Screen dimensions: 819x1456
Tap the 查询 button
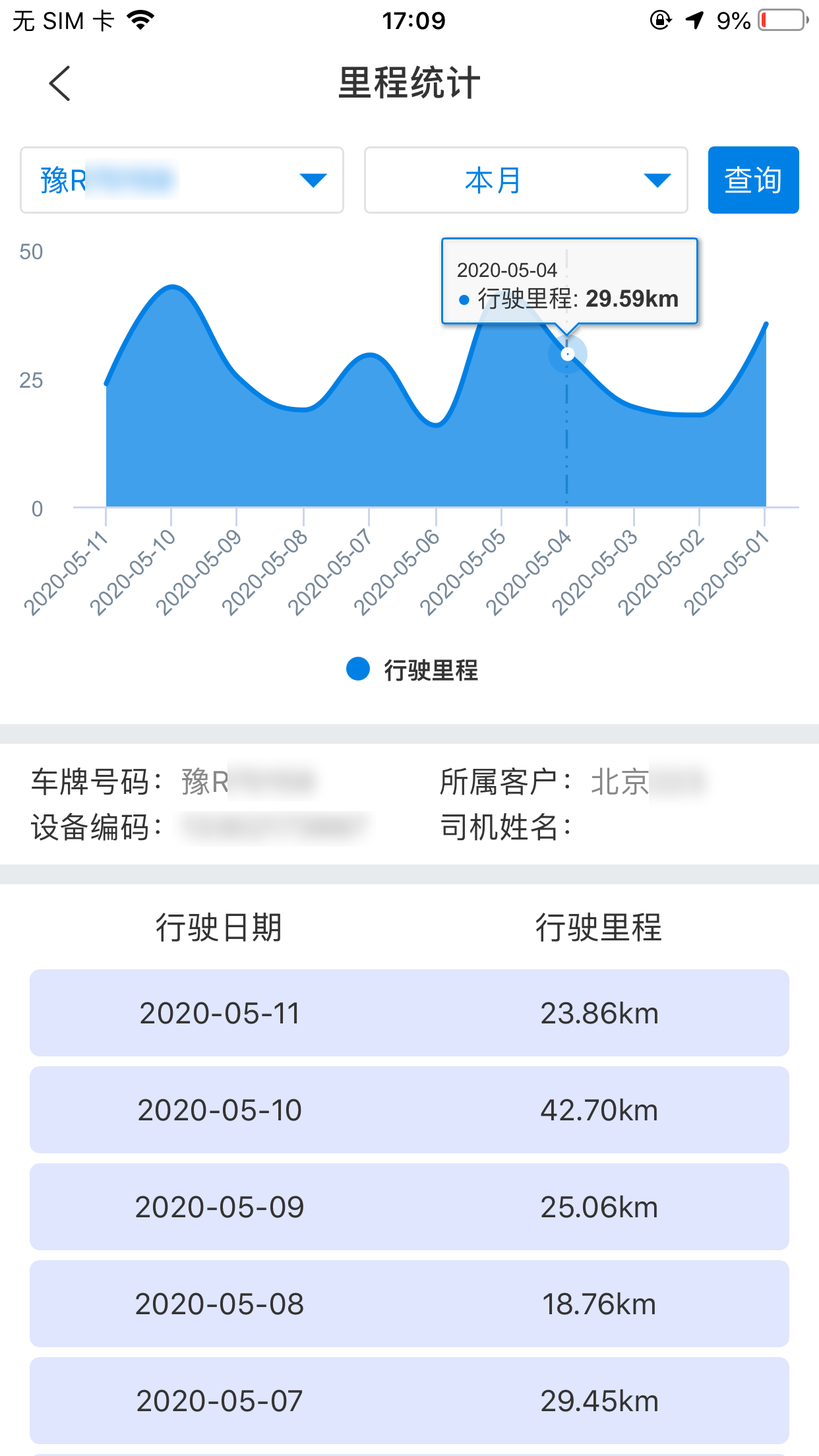click(753, 180)
